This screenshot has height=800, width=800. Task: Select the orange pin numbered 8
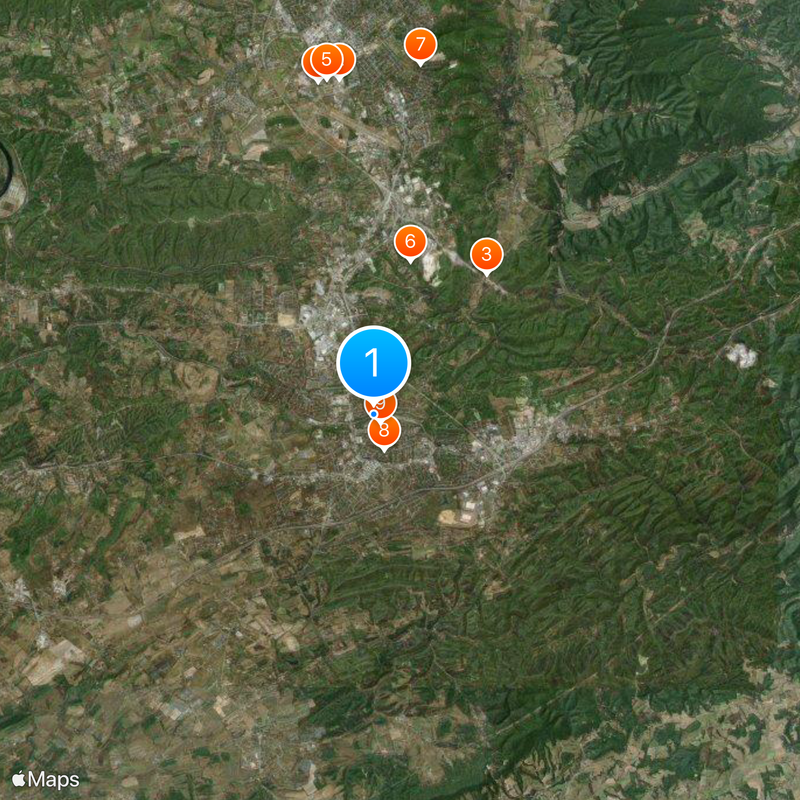tap(385, 432)
